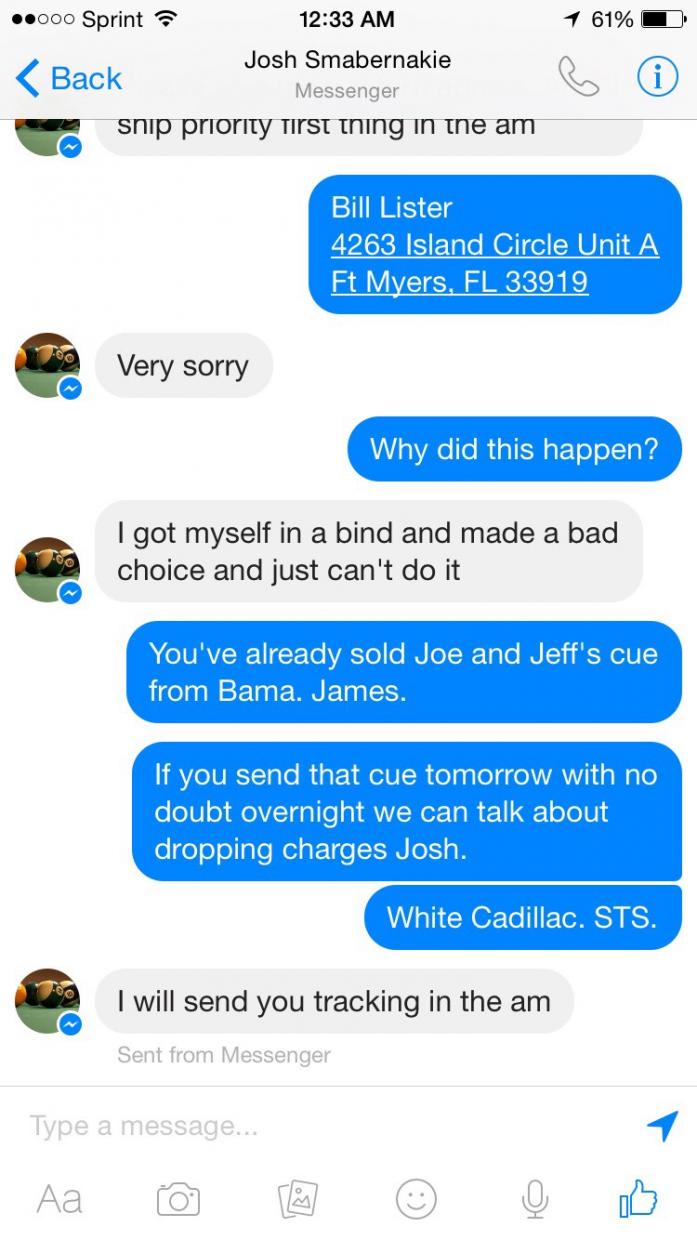
Task: Open the camera to take a photo
Action: click(x=178, y=1198)
